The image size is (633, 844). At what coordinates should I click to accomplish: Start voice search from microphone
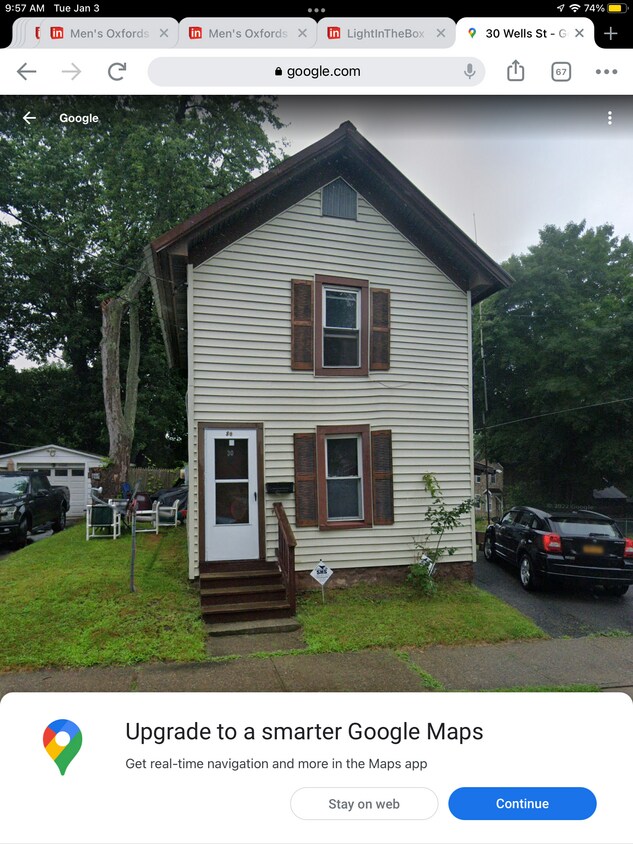(469, 72)
